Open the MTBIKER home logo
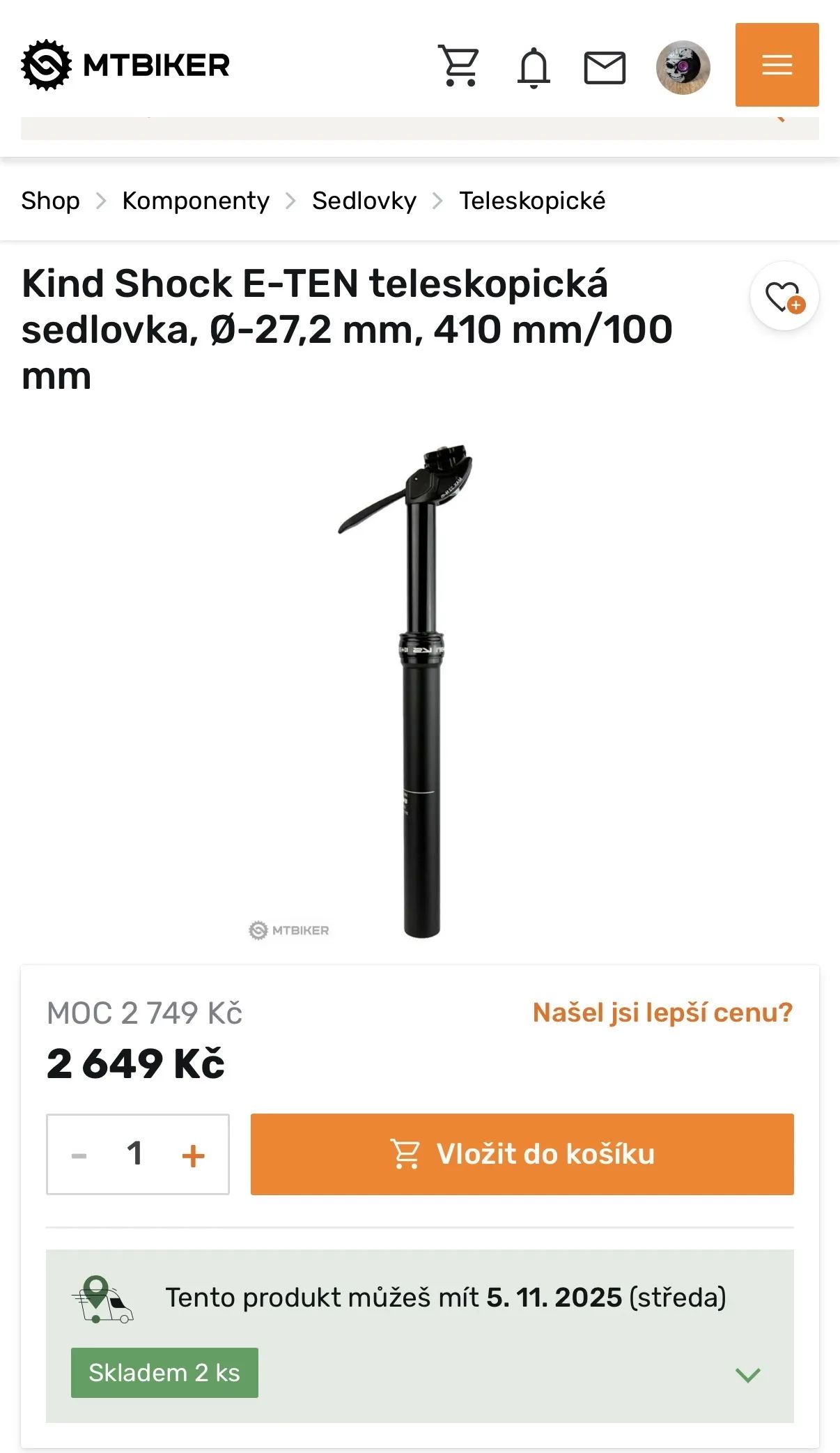840x1453 pixels. (x=125, y=66)
